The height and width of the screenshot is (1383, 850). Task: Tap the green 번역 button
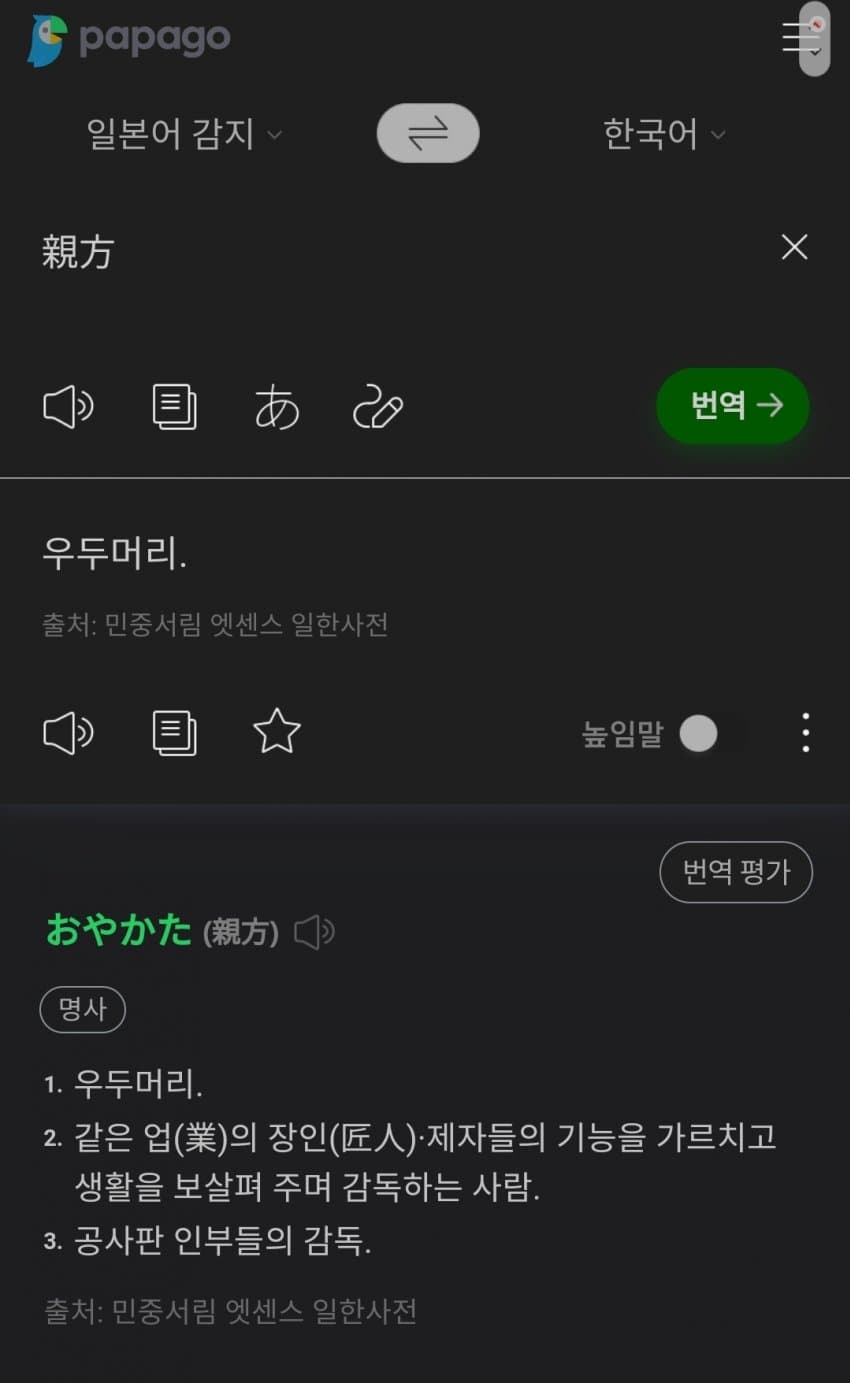point(733,406)
